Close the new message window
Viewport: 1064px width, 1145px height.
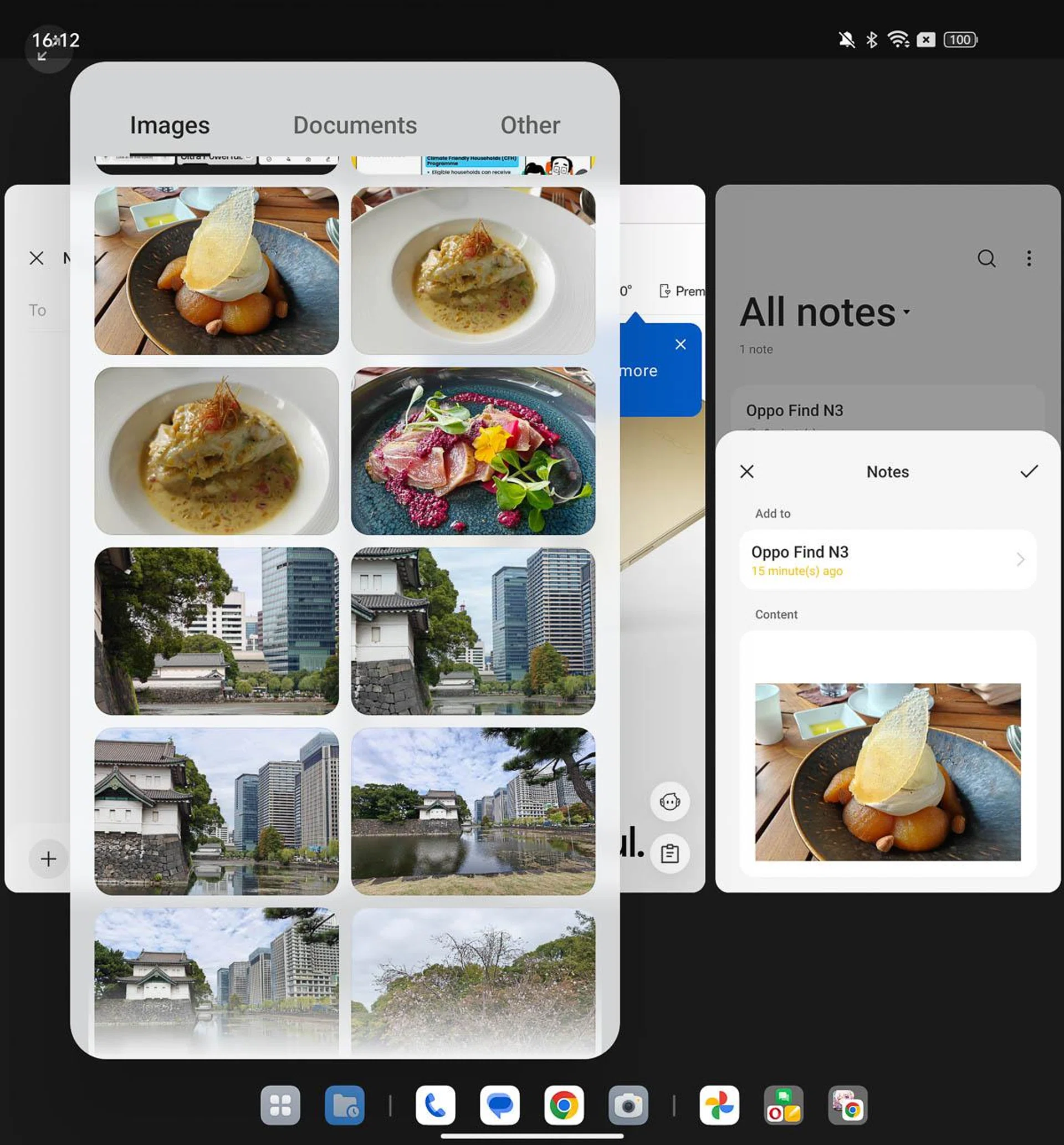point(36,258)
